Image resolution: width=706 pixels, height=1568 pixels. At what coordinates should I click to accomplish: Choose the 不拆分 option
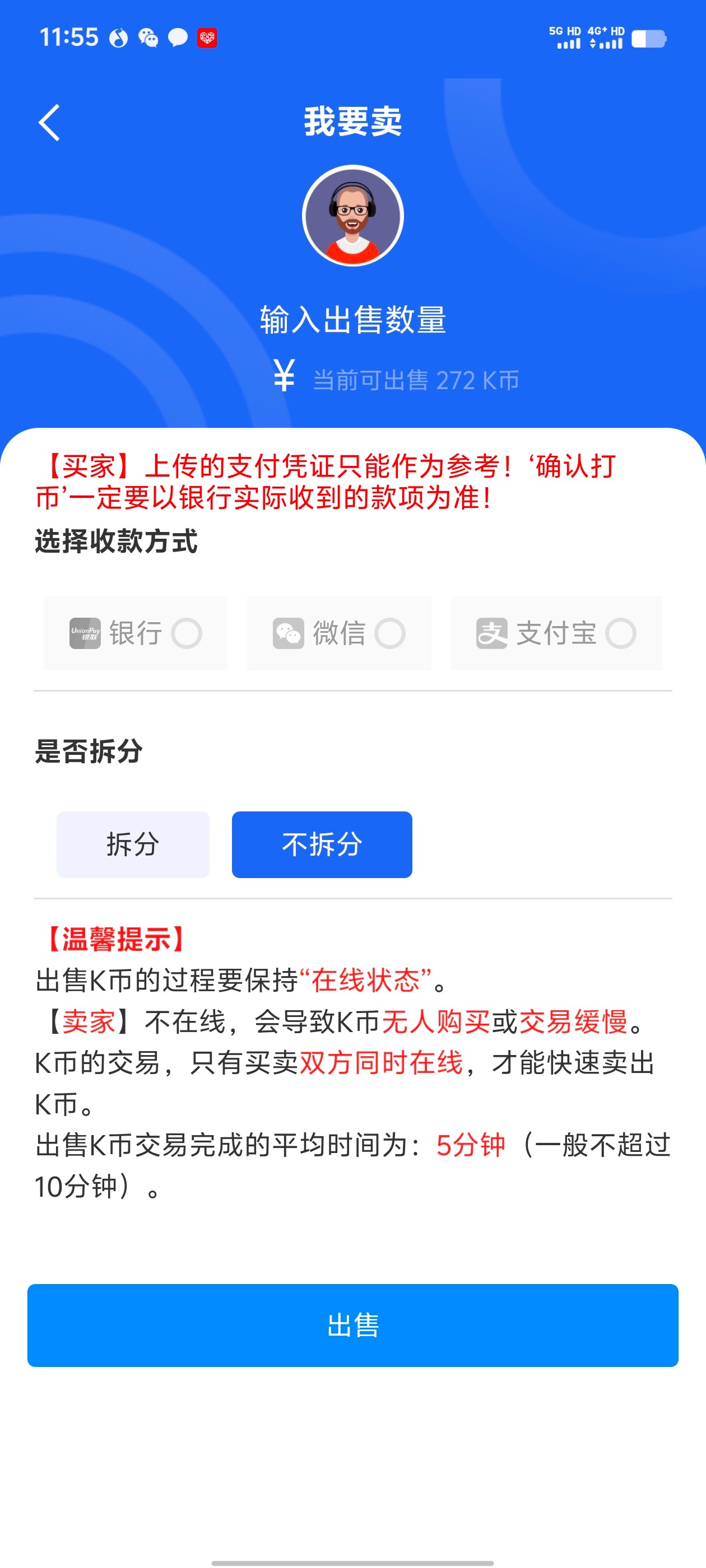point(322,844)
